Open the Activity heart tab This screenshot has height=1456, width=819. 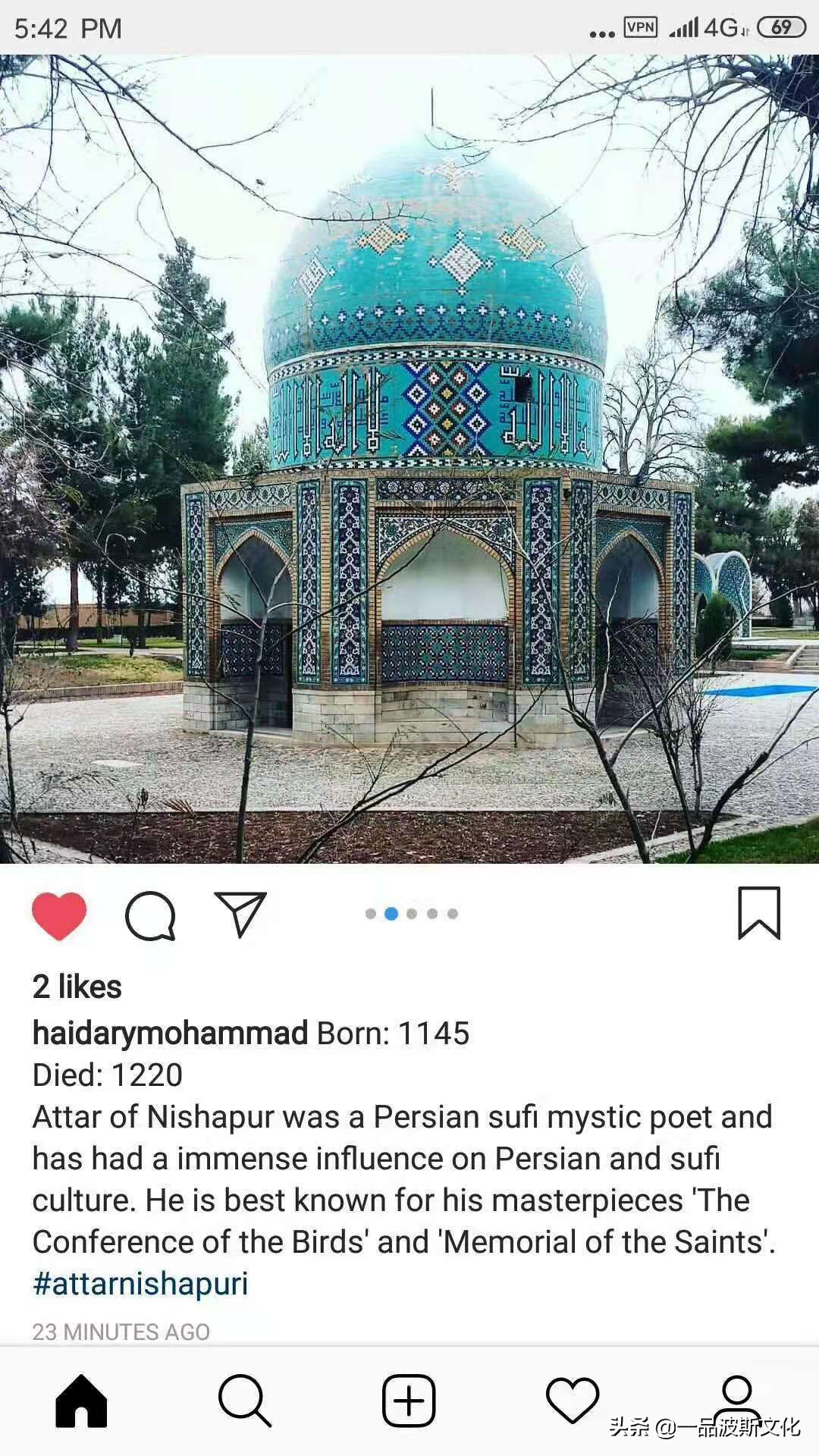[x=573, y=1401]
